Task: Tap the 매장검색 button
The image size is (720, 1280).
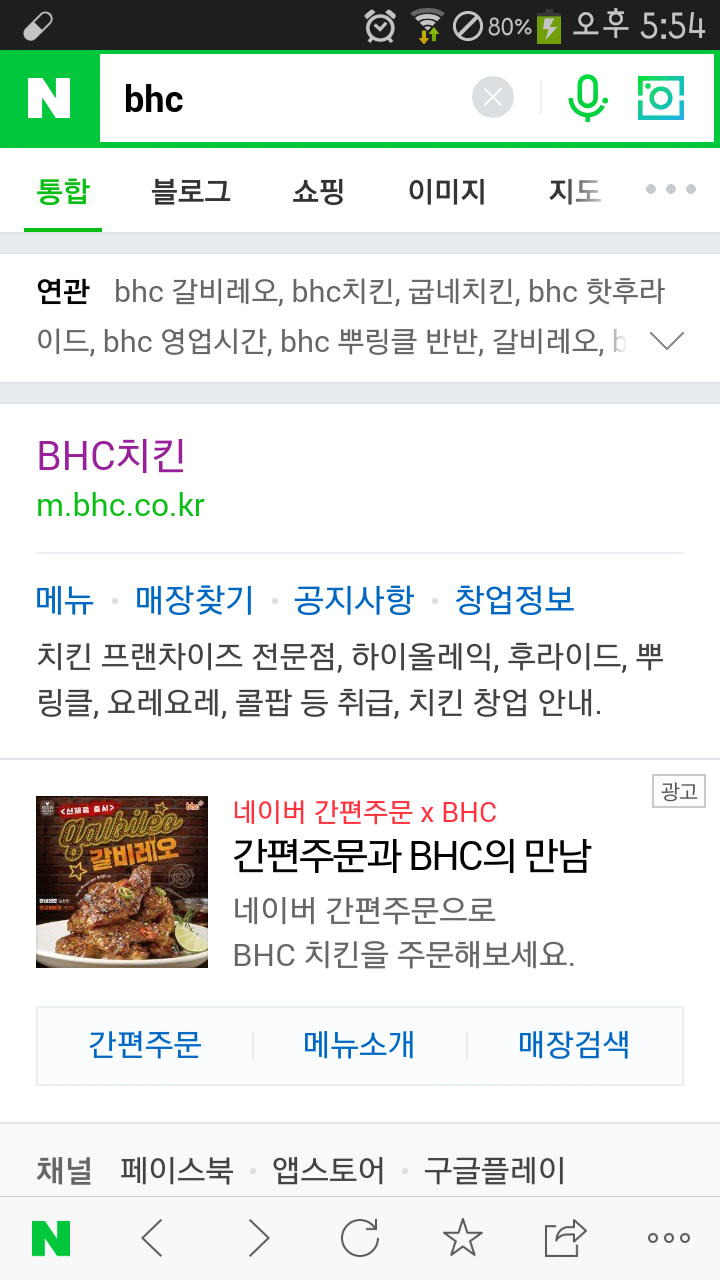Action: [574, 1045]
